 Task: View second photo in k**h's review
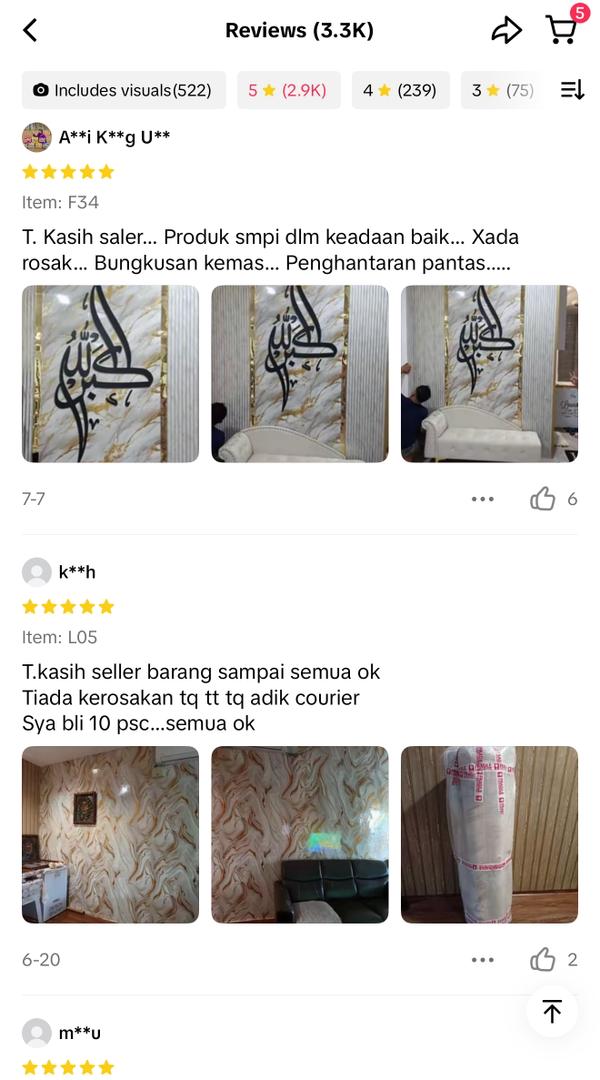(300, 834)
